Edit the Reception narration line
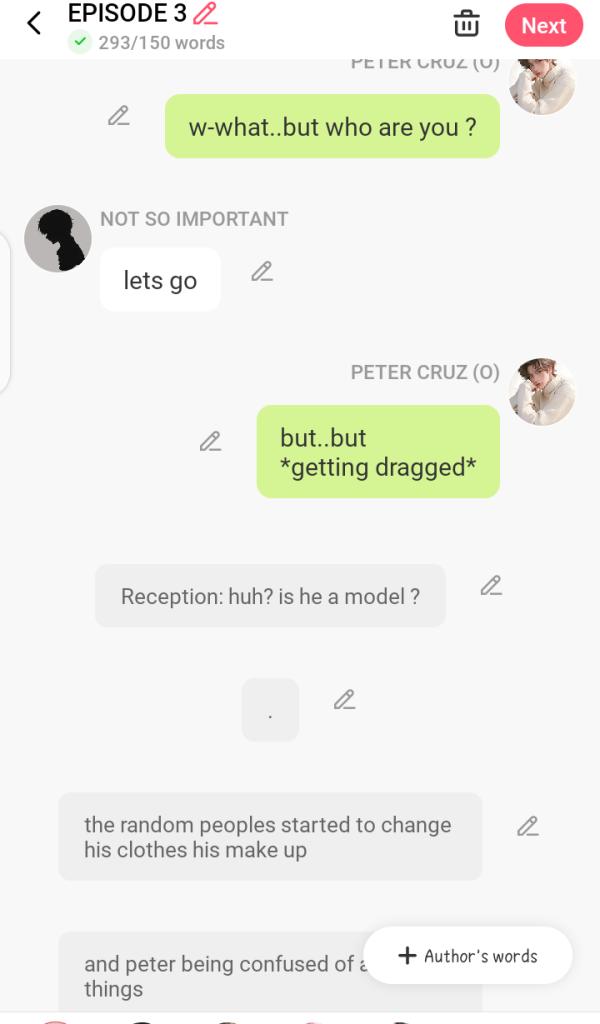Image resolution: width=600 pixels, height=1024 pixels. pyautogui.click(x=491, y=586)
